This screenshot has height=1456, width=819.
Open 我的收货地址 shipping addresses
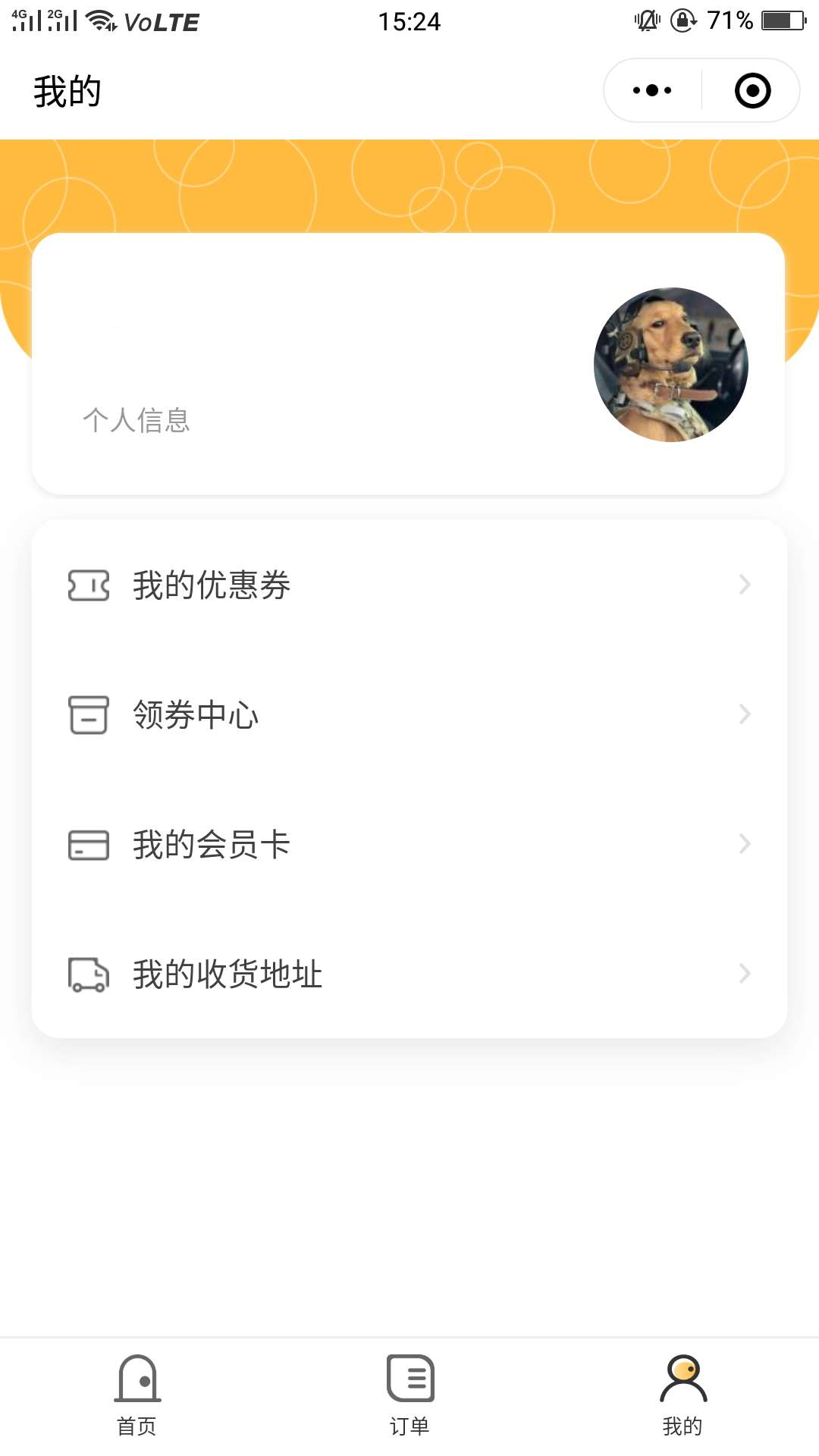(x=409, y=974)
